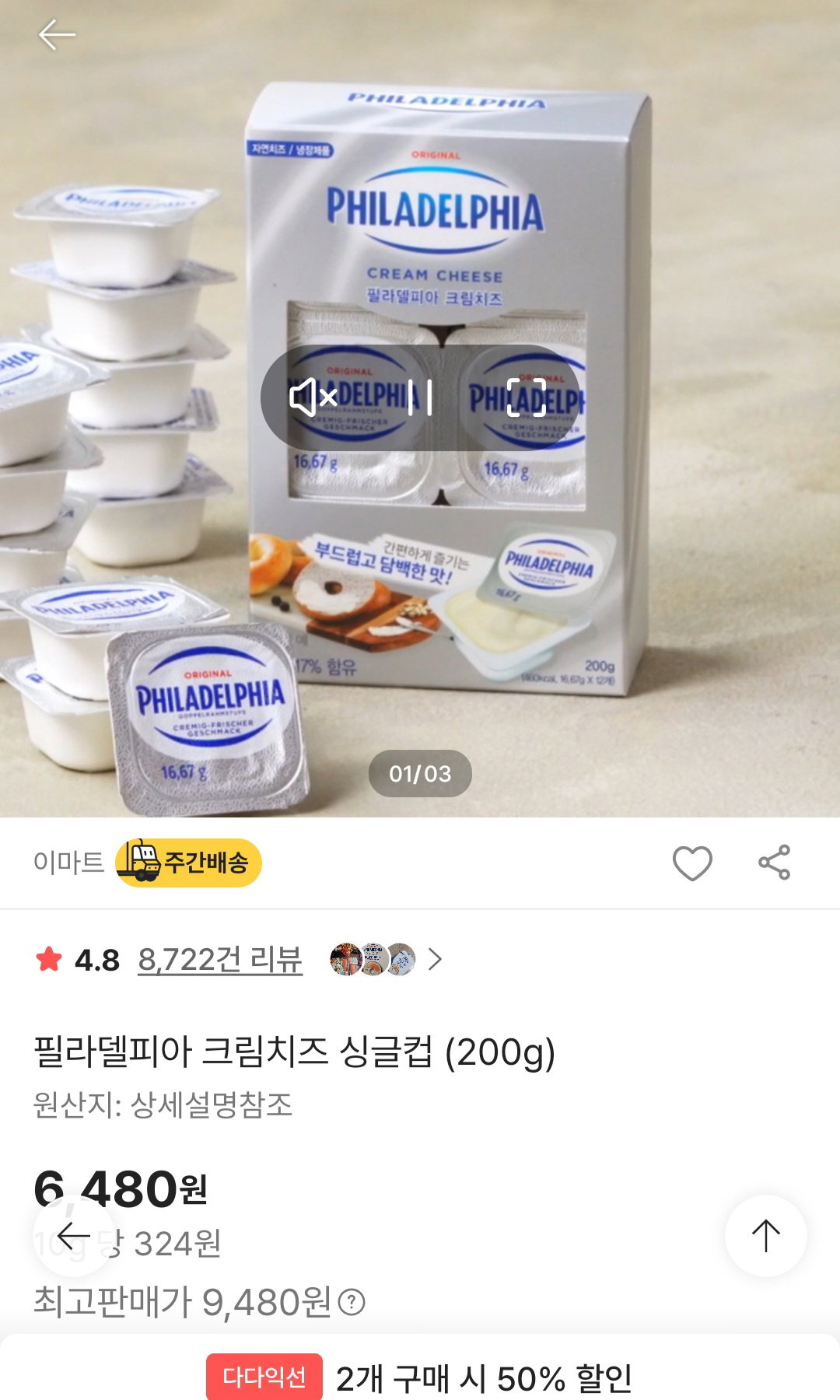Add this cream cheese to wishlist
The height and width of the screenshot is (1400, 840).
click(692, 863)
